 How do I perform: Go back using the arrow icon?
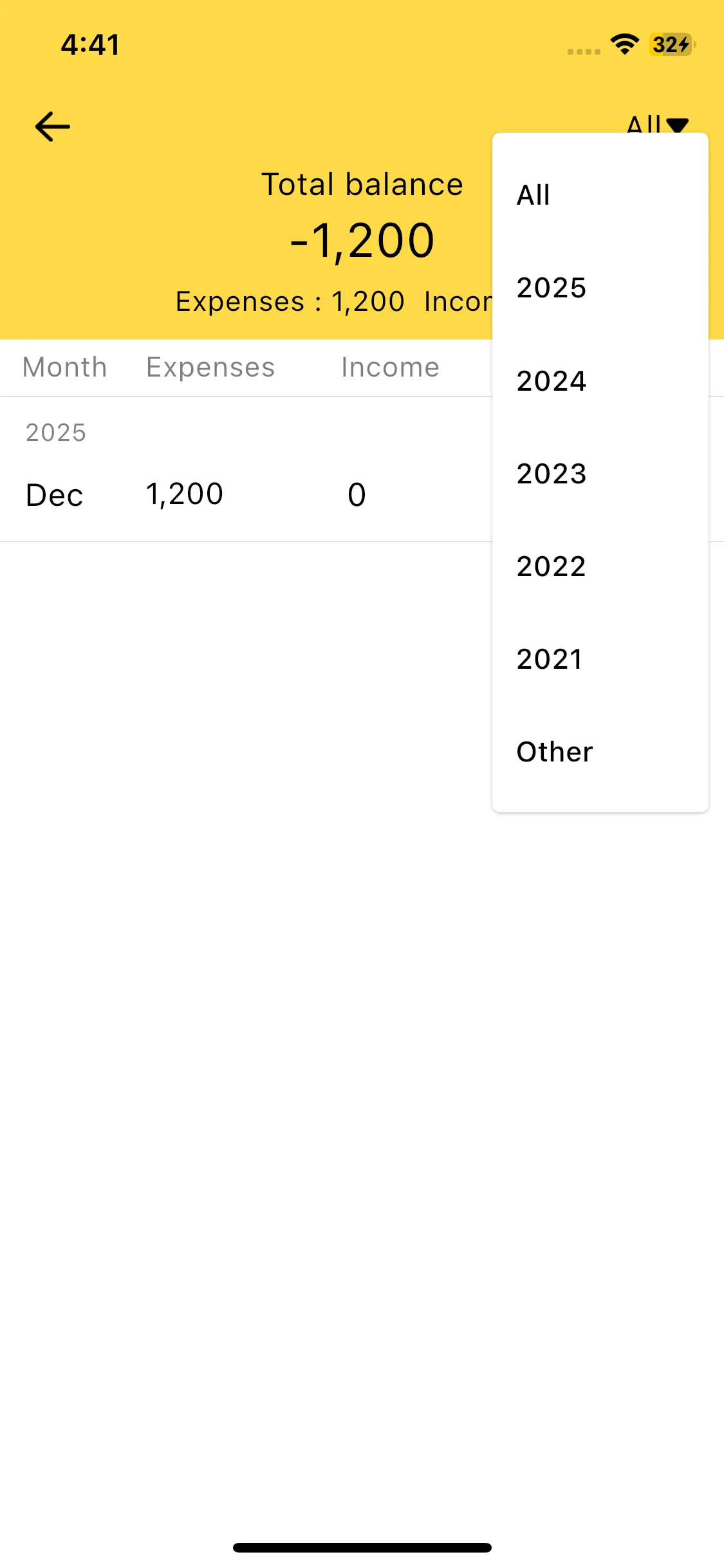52,126
